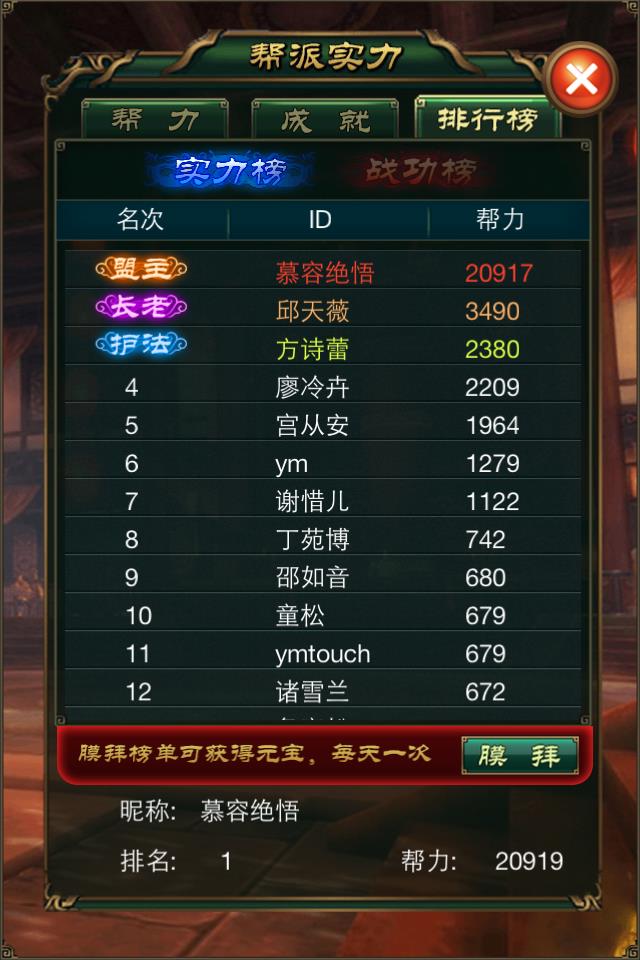The width and height of the screenshot is (640, 960).
Task: Close the 帮派实力 dialog
Action: tap(582, 79)
